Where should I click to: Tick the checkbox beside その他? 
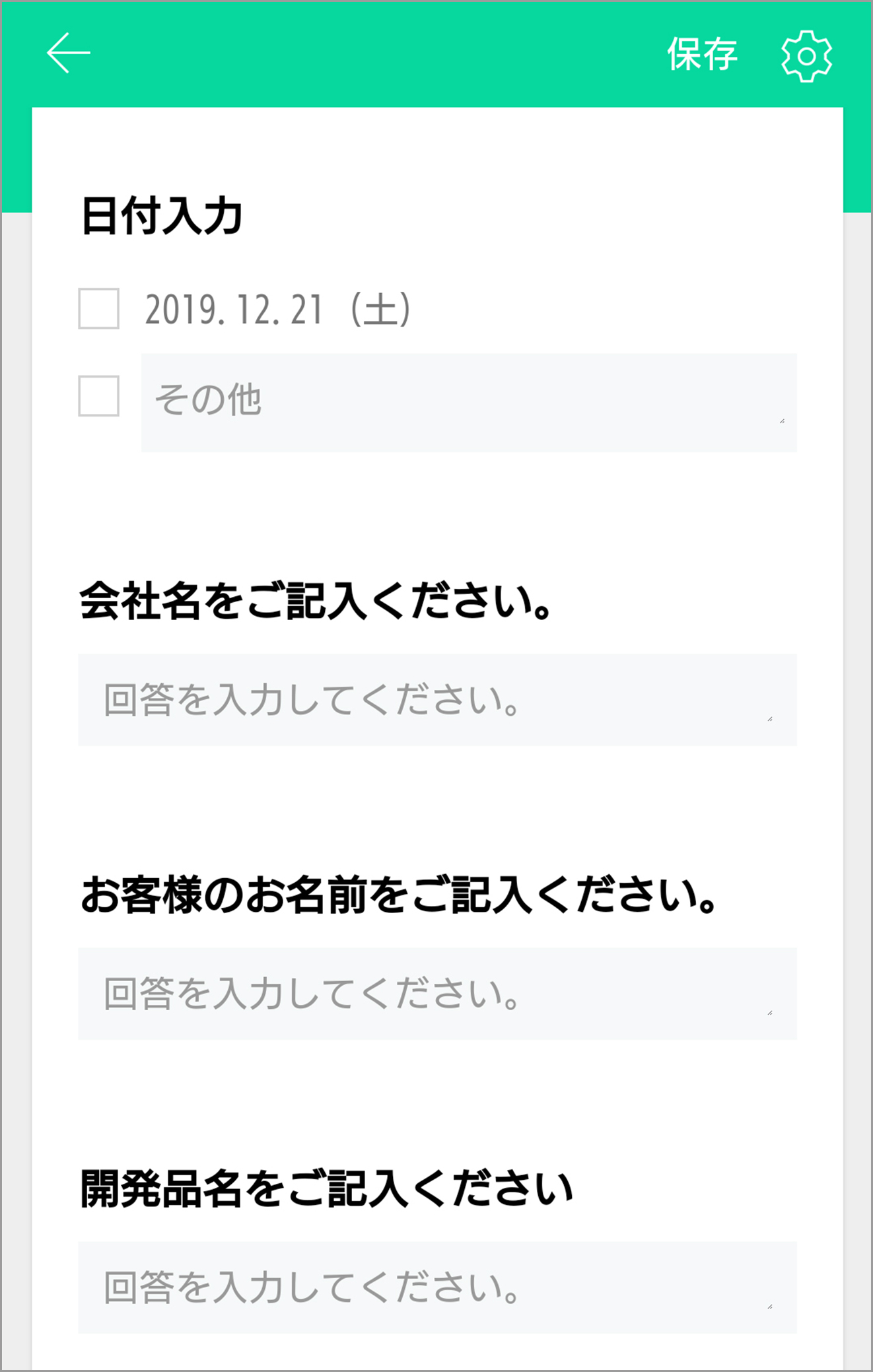[99, 396]
